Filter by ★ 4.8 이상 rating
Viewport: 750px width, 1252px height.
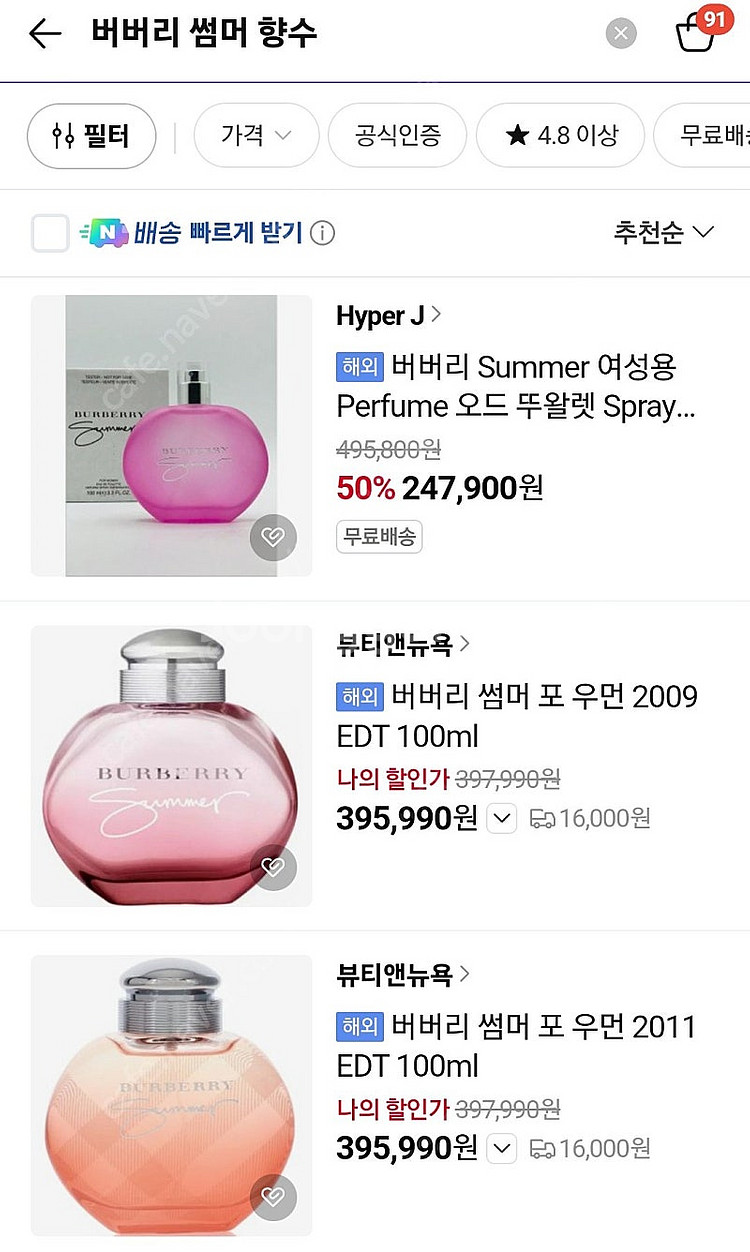[560, 136]
